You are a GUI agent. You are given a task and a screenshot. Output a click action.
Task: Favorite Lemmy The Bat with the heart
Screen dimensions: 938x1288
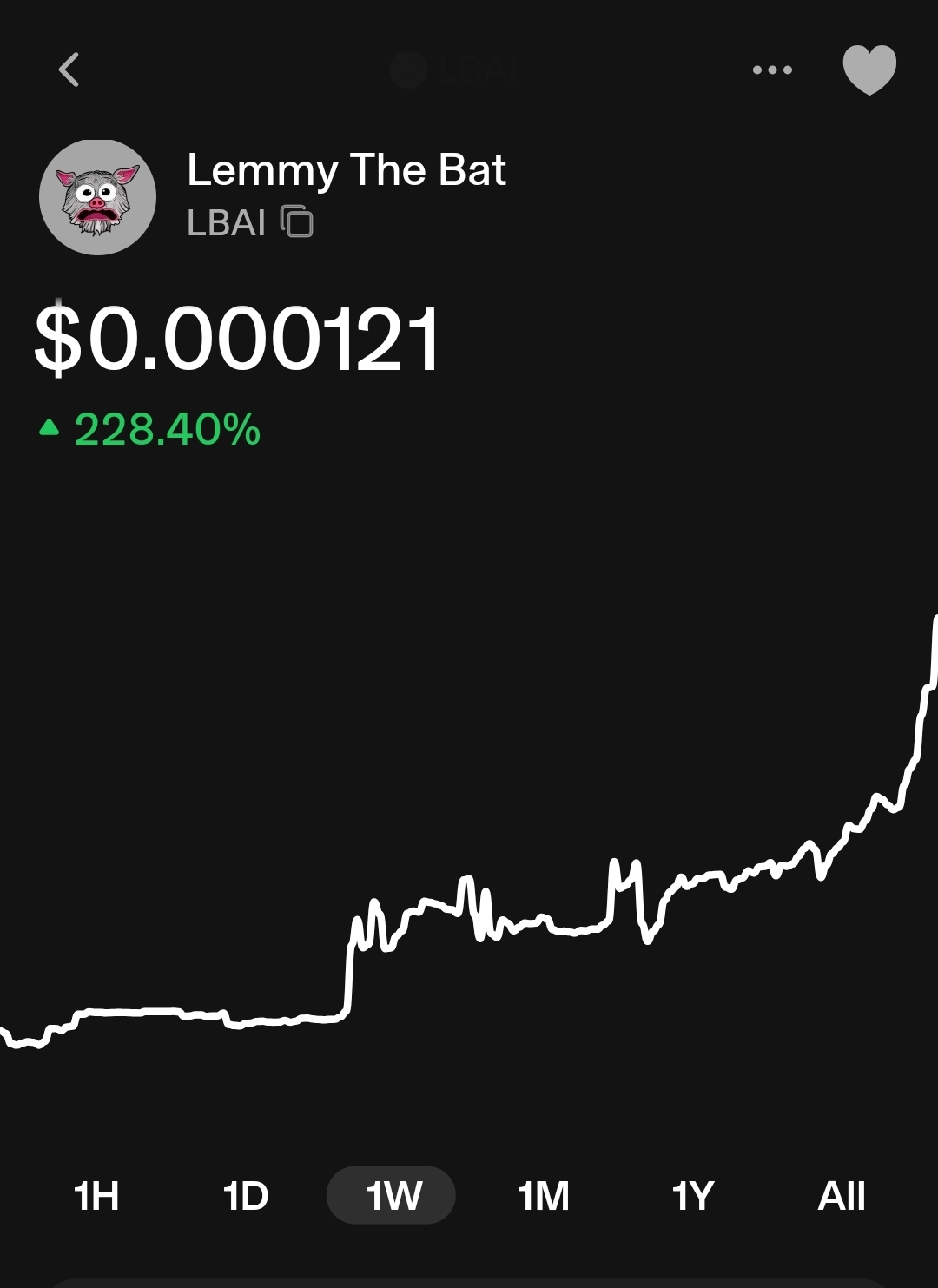[869, 69]
